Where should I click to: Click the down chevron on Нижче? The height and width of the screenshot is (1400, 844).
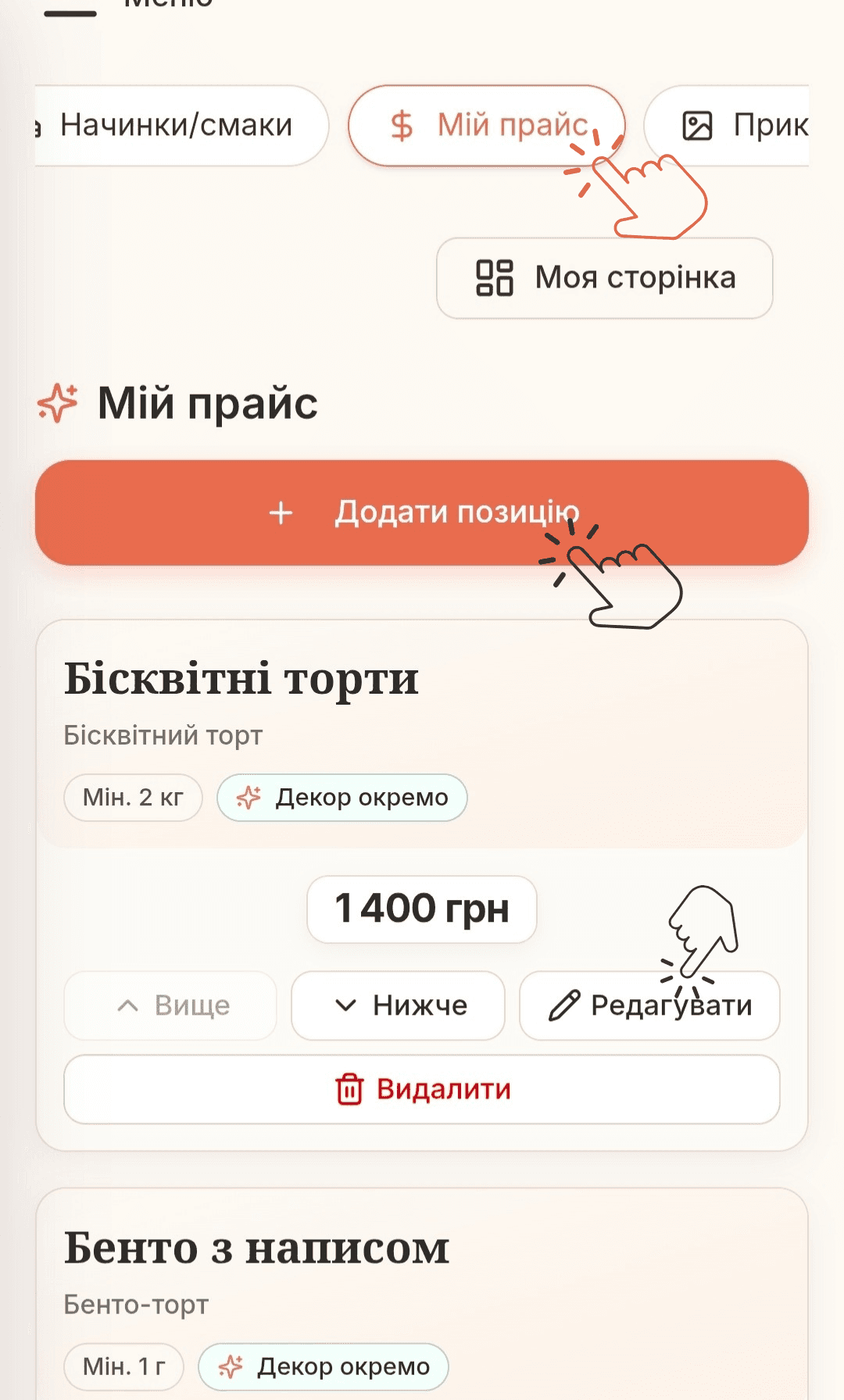click(x=346, y=1005)
